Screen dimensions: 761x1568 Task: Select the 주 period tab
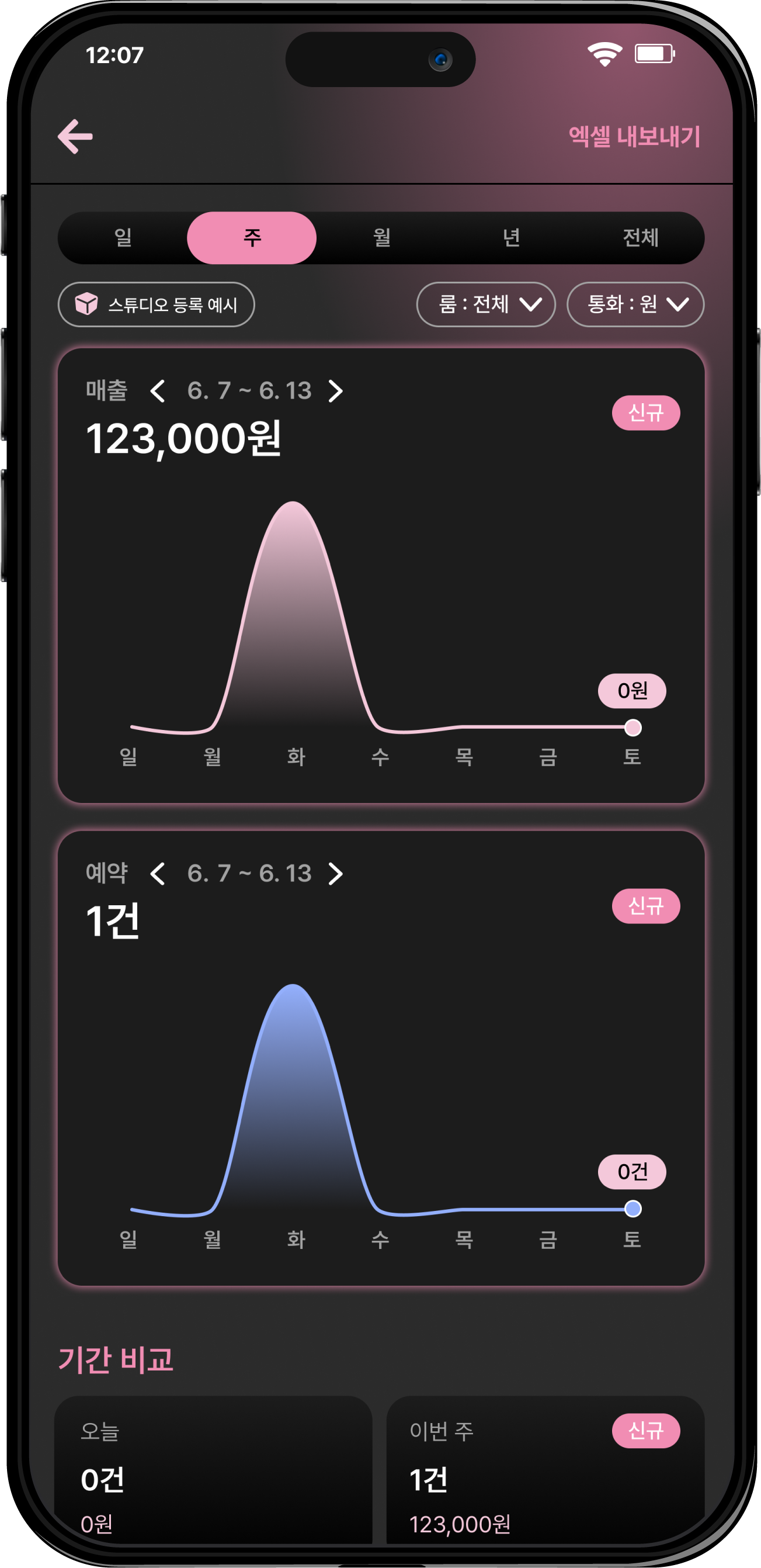[x=252, y=237]
